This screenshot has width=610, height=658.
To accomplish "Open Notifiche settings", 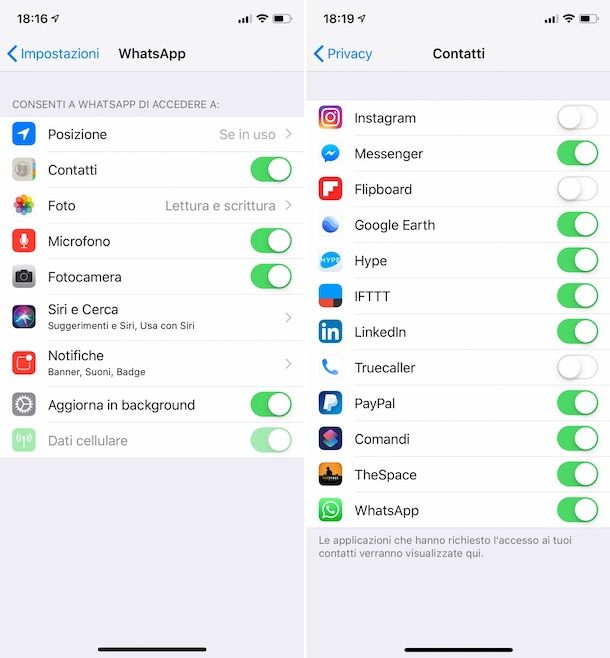I will [152, 362].
